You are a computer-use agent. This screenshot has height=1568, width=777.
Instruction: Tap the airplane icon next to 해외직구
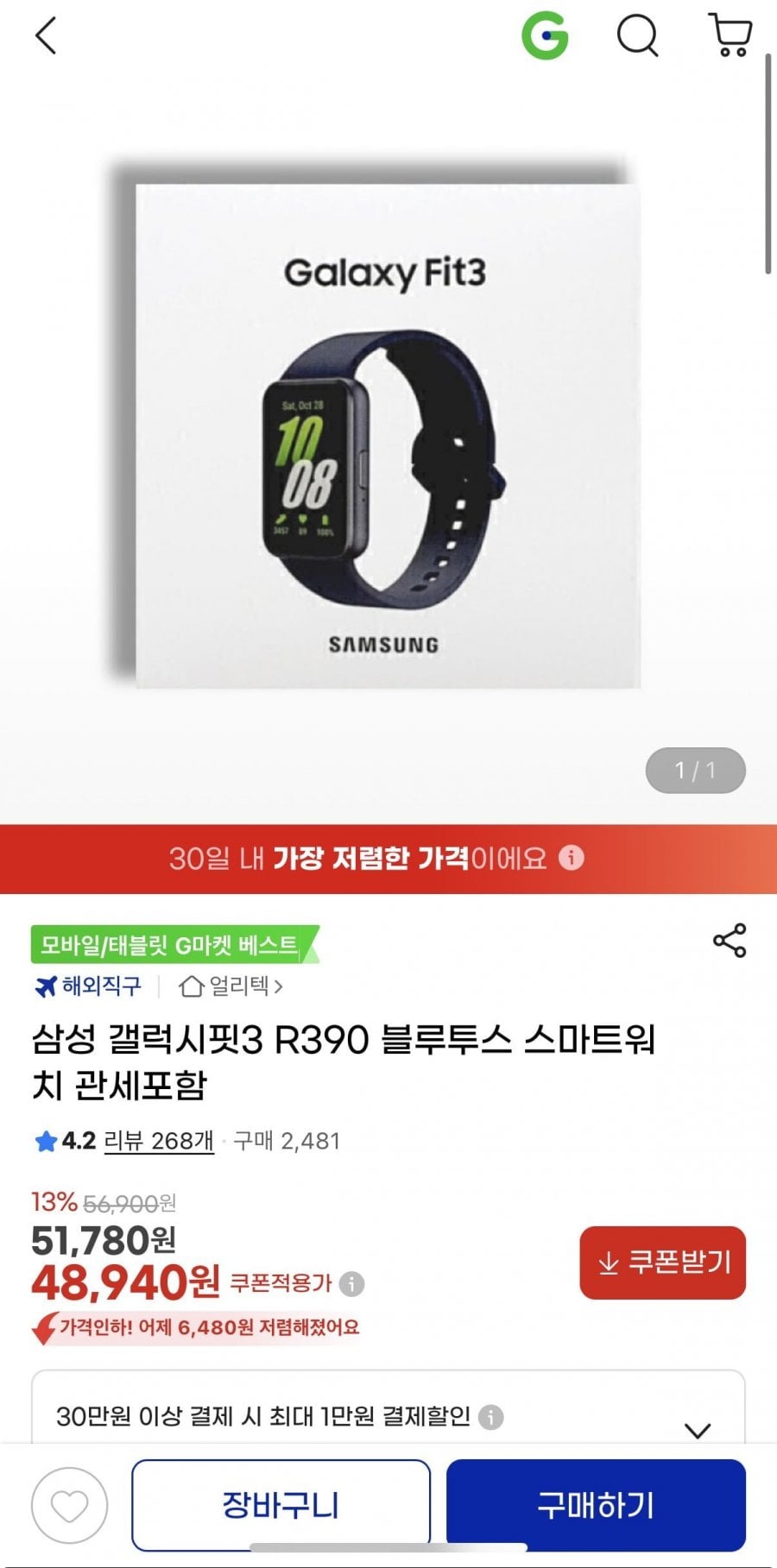pos(41,989)
